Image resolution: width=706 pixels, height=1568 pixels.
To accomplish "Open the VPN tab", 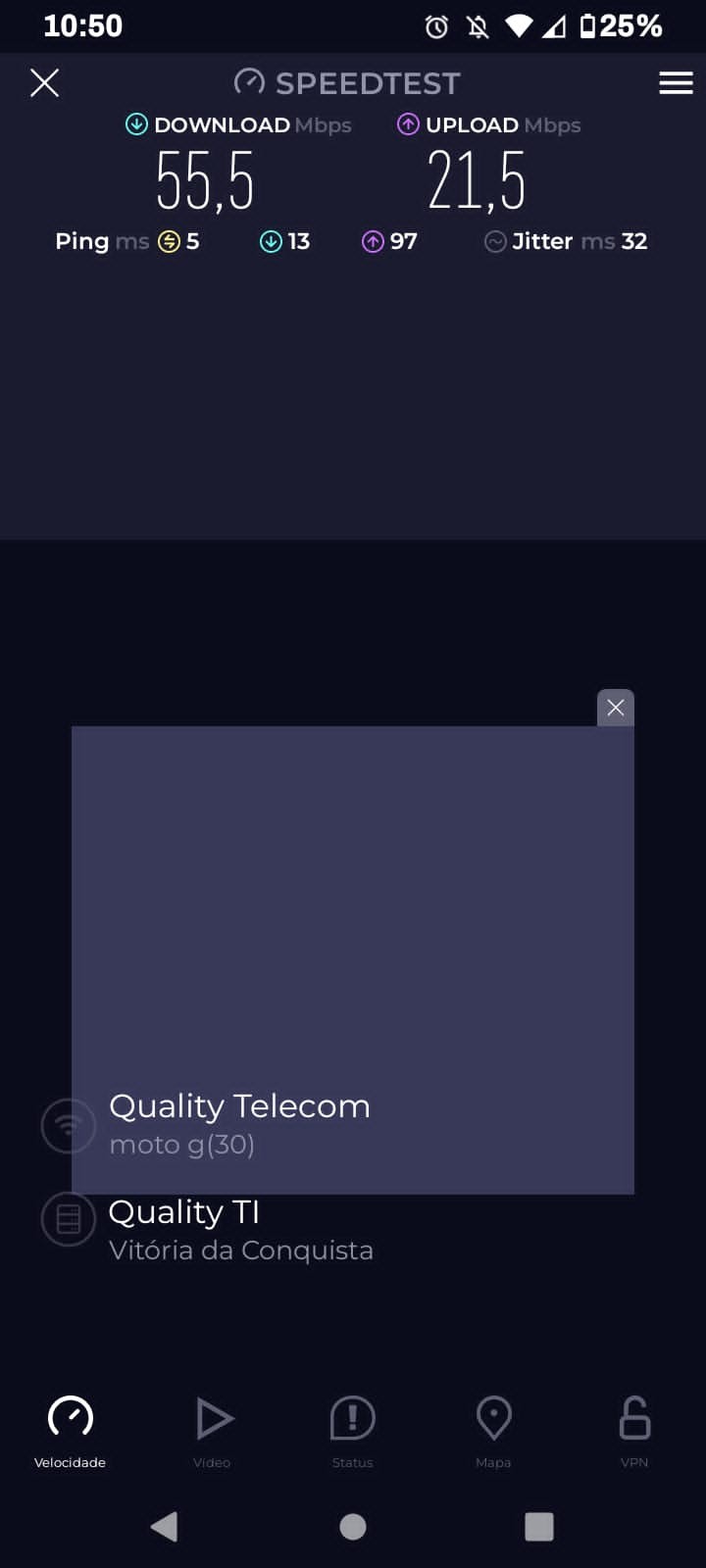I will pyautogui.click(x=634, y=1431).
